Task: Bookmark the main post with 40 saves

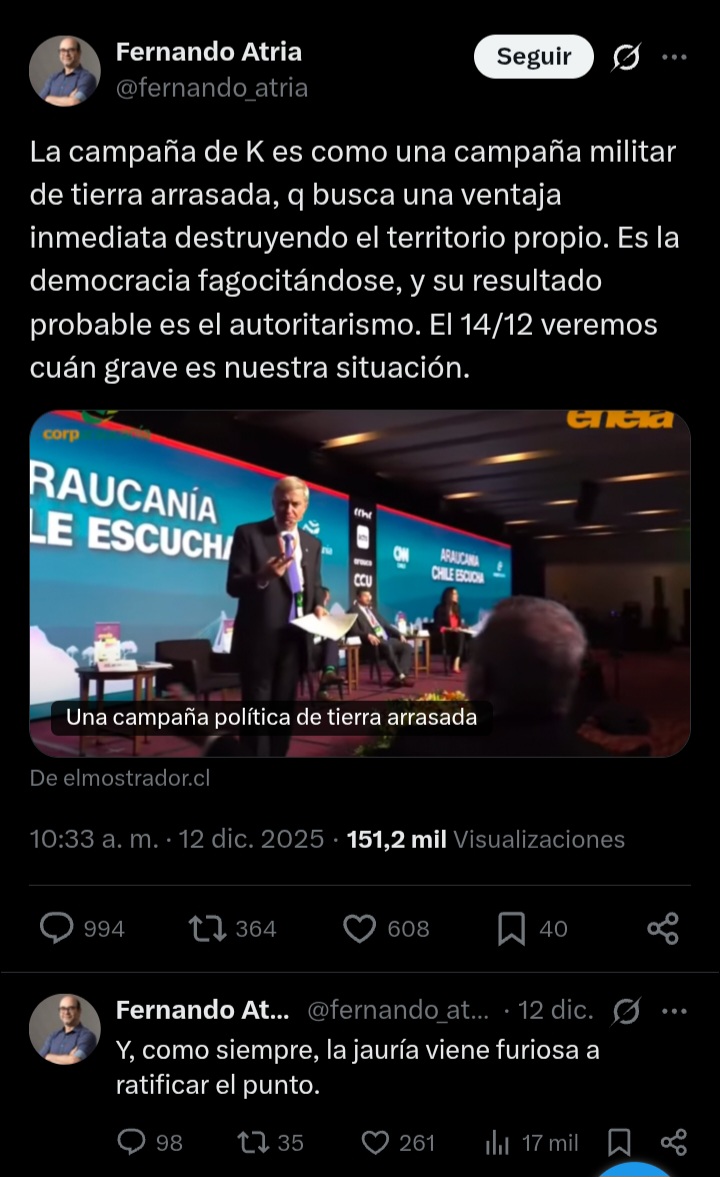Action: pyautogui.click(x=511, y=929)
